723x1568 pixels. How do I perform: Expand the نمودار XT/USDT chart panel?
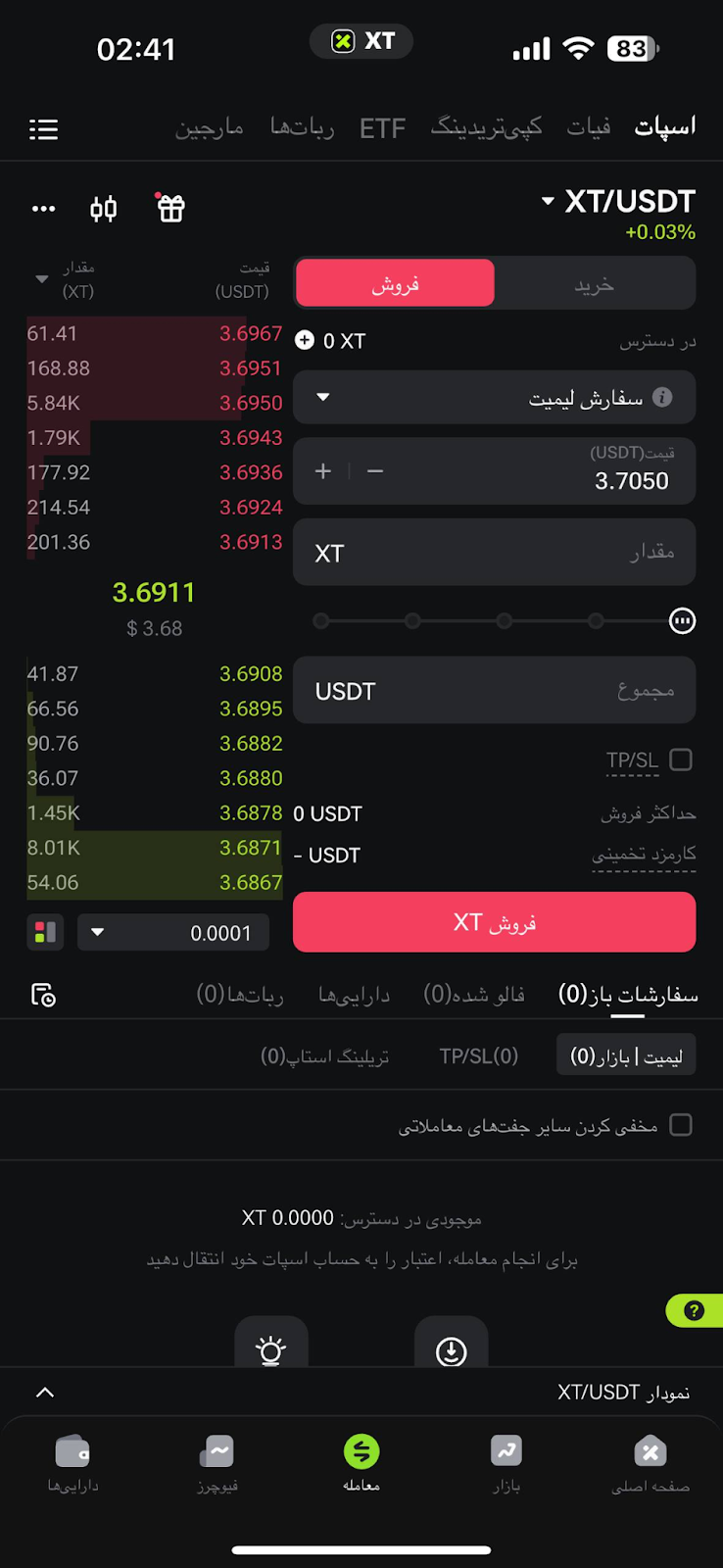pyautogui.click(x=45, y=1393)
